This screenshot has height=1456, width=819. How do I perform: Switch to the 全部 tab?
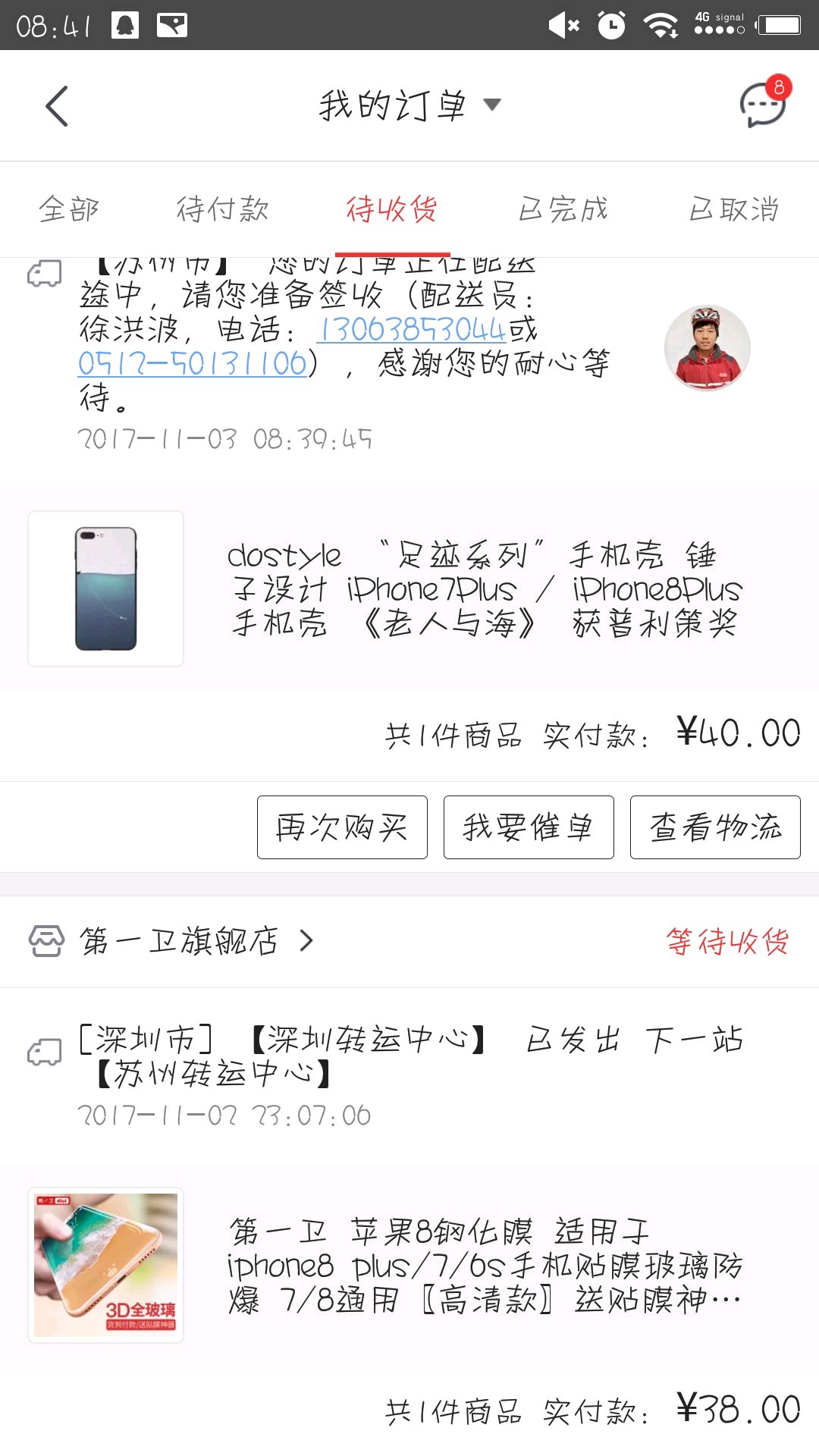point(69,209)
